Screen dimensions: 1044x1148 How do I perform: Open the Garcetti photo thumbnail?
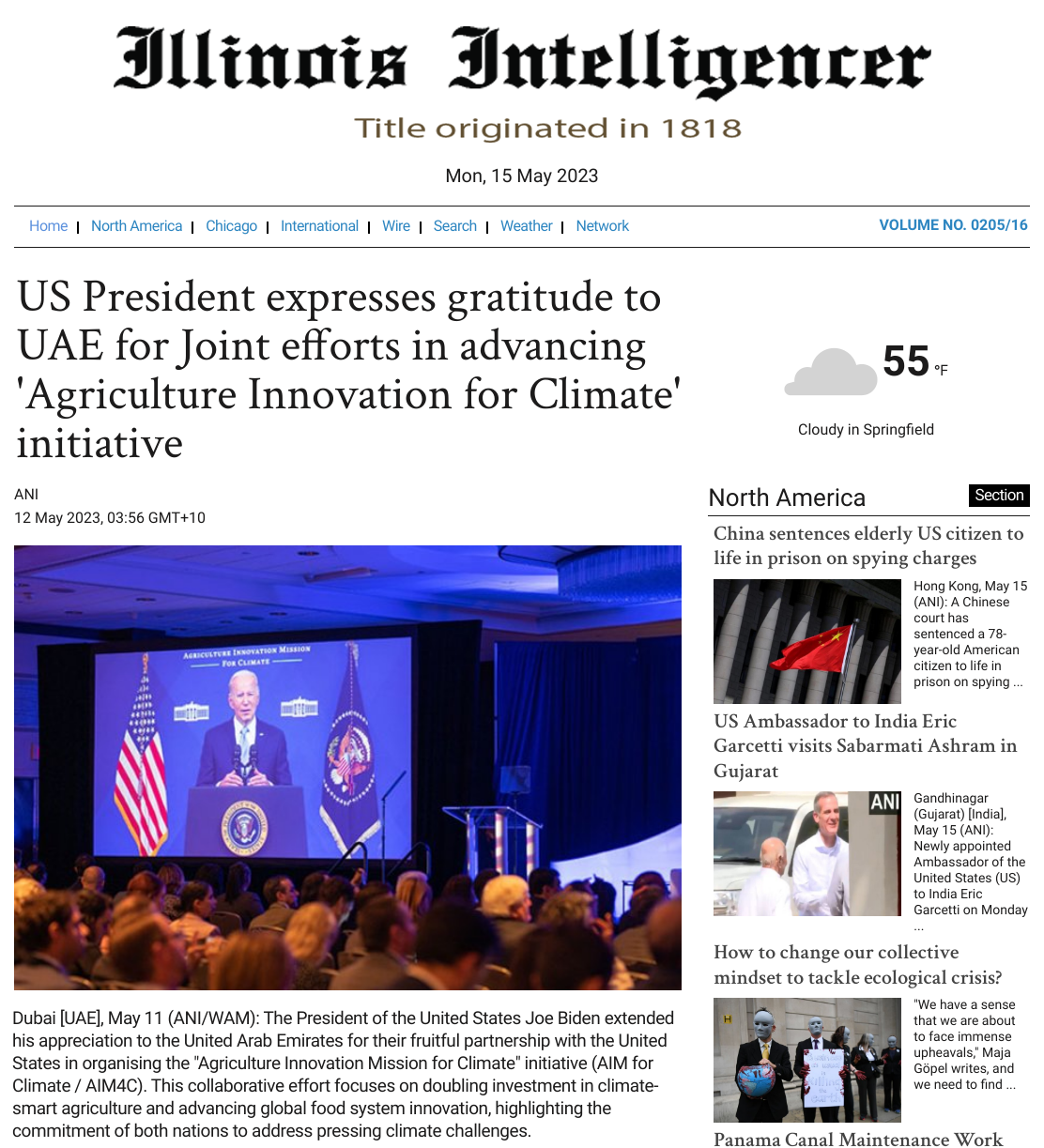point(807,853)
